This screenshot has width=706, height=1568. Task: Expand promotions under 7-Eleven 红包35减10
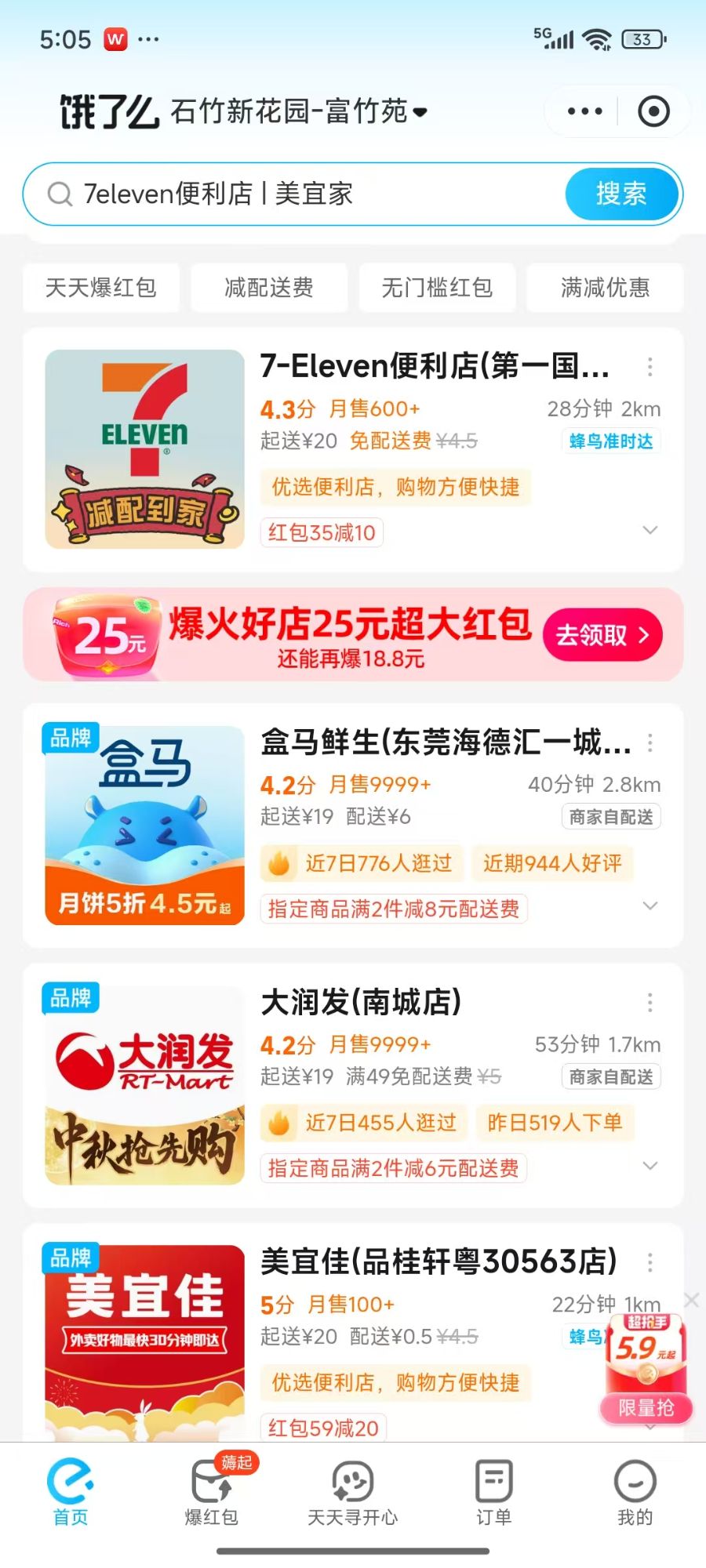[650, 531]
